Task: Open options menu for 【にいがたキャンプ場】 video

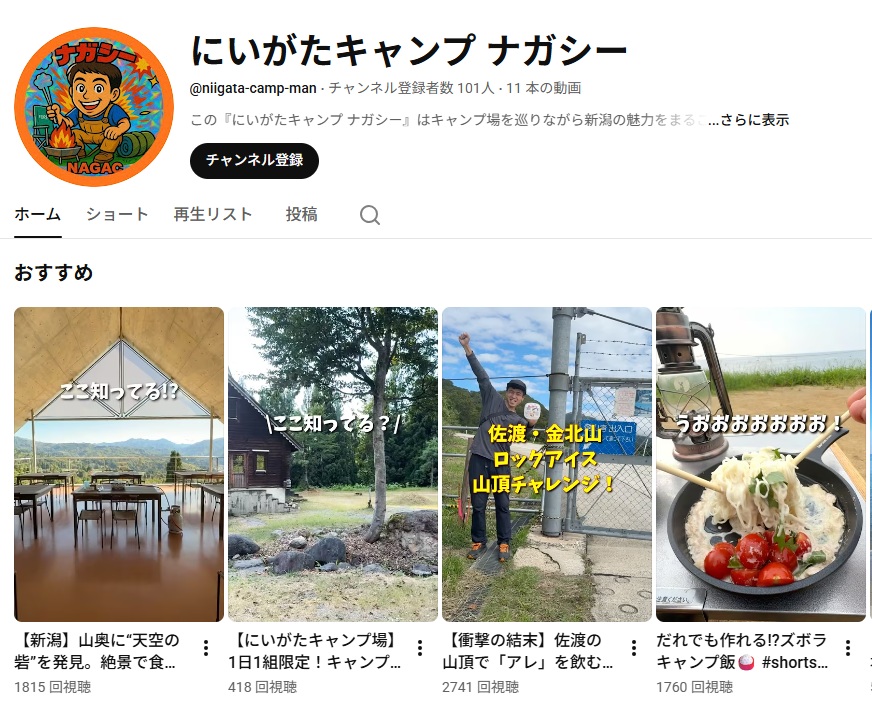Action: pyautogui.click(x=420, y=648)
